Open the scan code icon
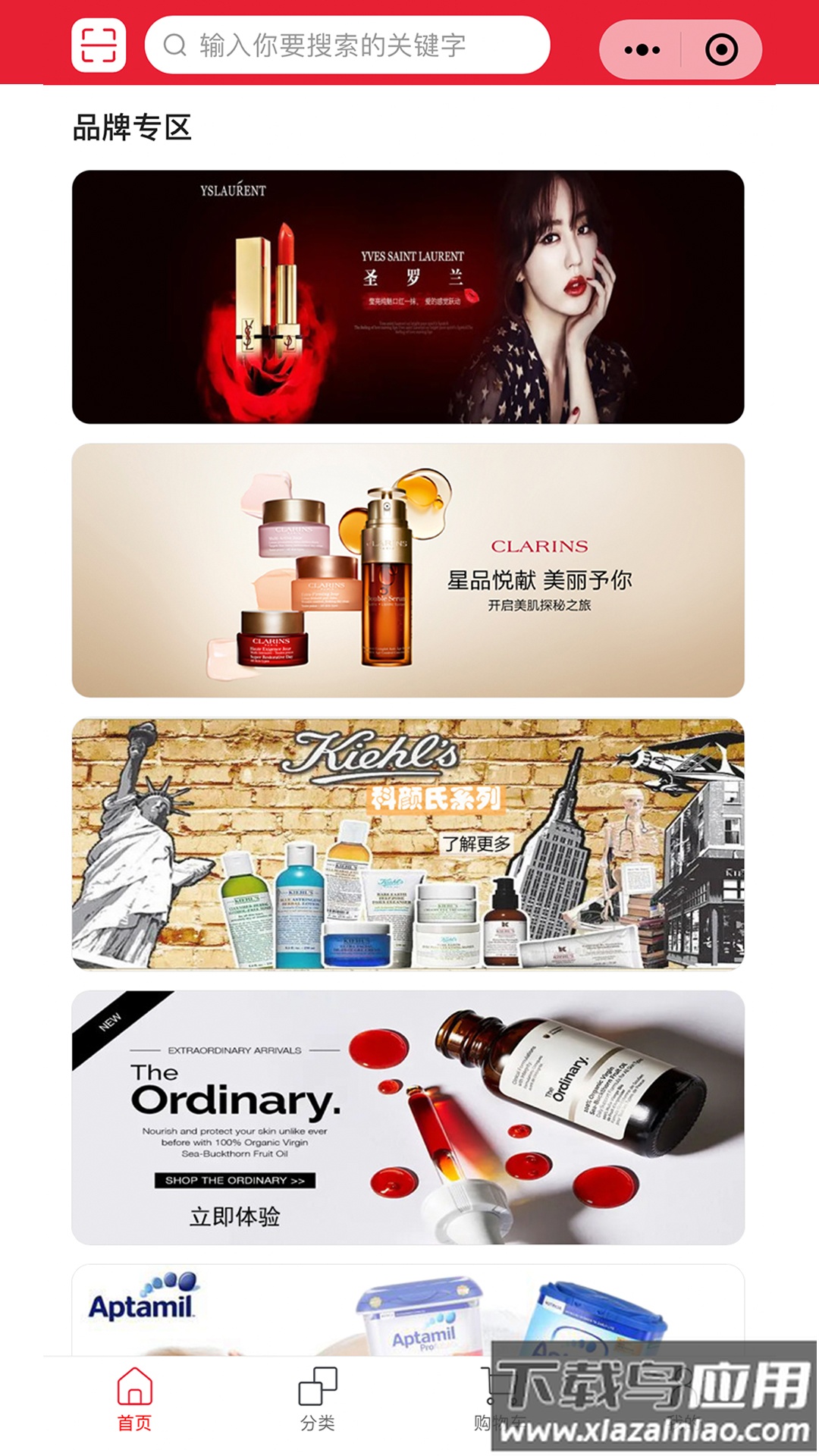Image resolution: width=819 pixels, height=1456 pixels. coord(99,45)
